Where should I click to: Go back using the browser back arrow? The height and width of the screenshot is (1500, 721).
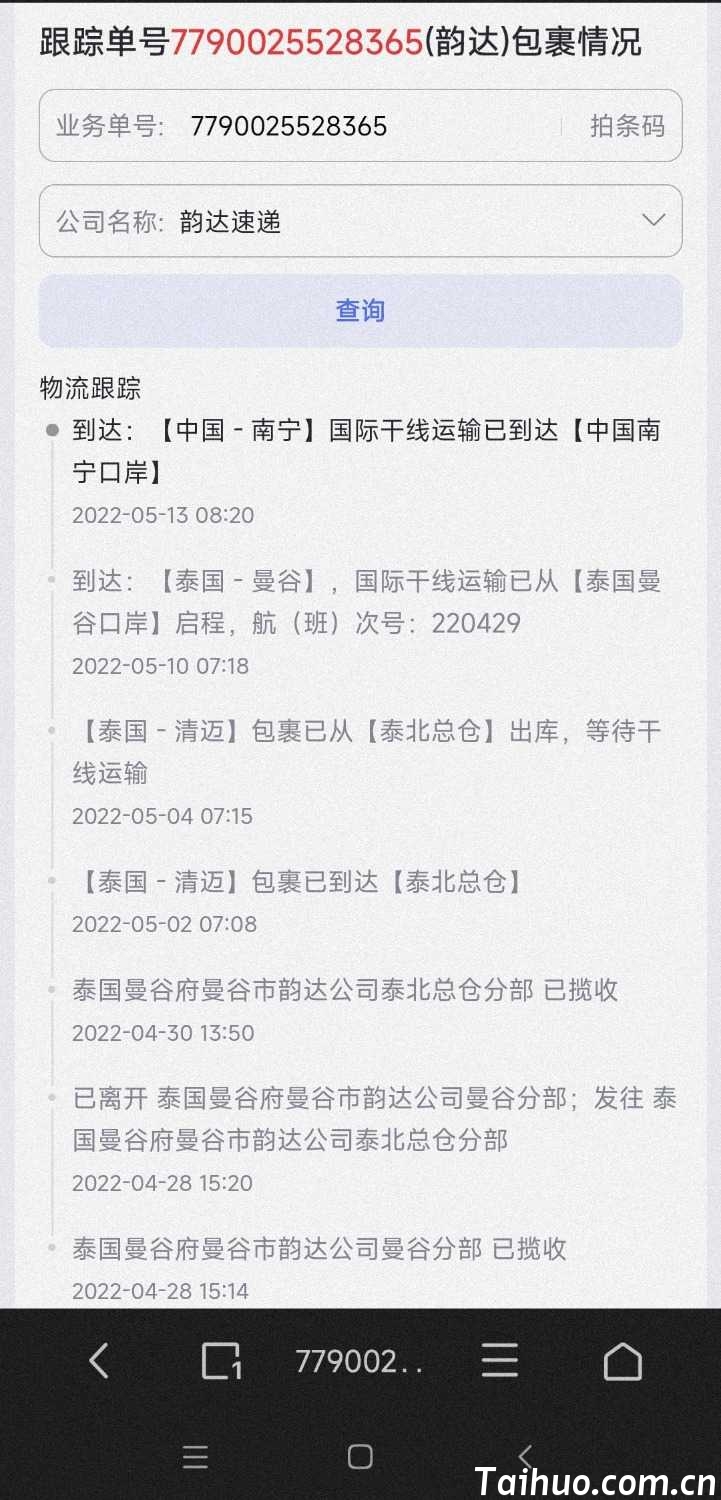[x=98, y=1361]
